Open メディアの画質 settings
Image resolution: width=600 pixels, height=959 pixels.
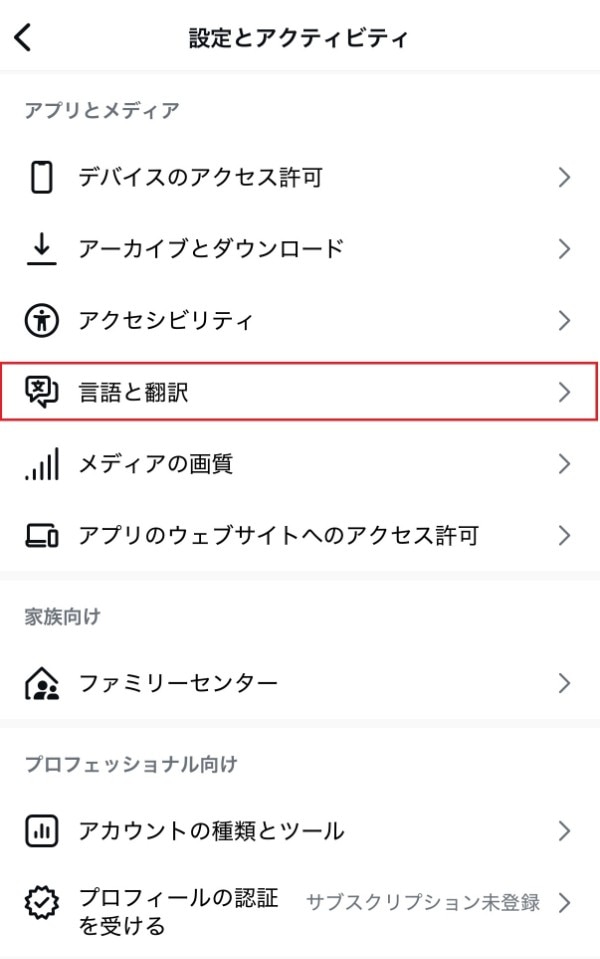(x=300, y=464)
